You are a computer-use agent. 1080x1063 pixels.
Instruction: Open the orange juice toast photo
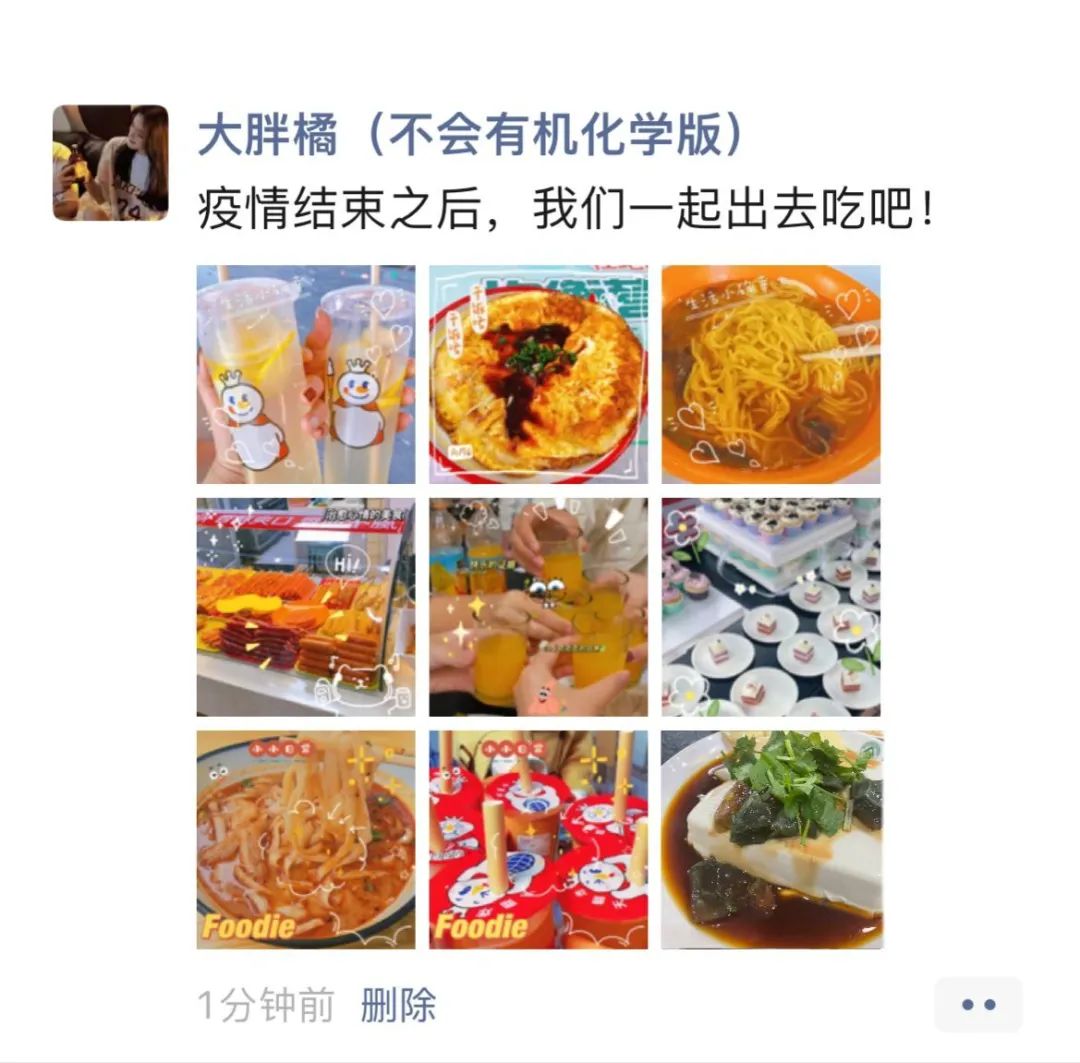pos(538,607)
